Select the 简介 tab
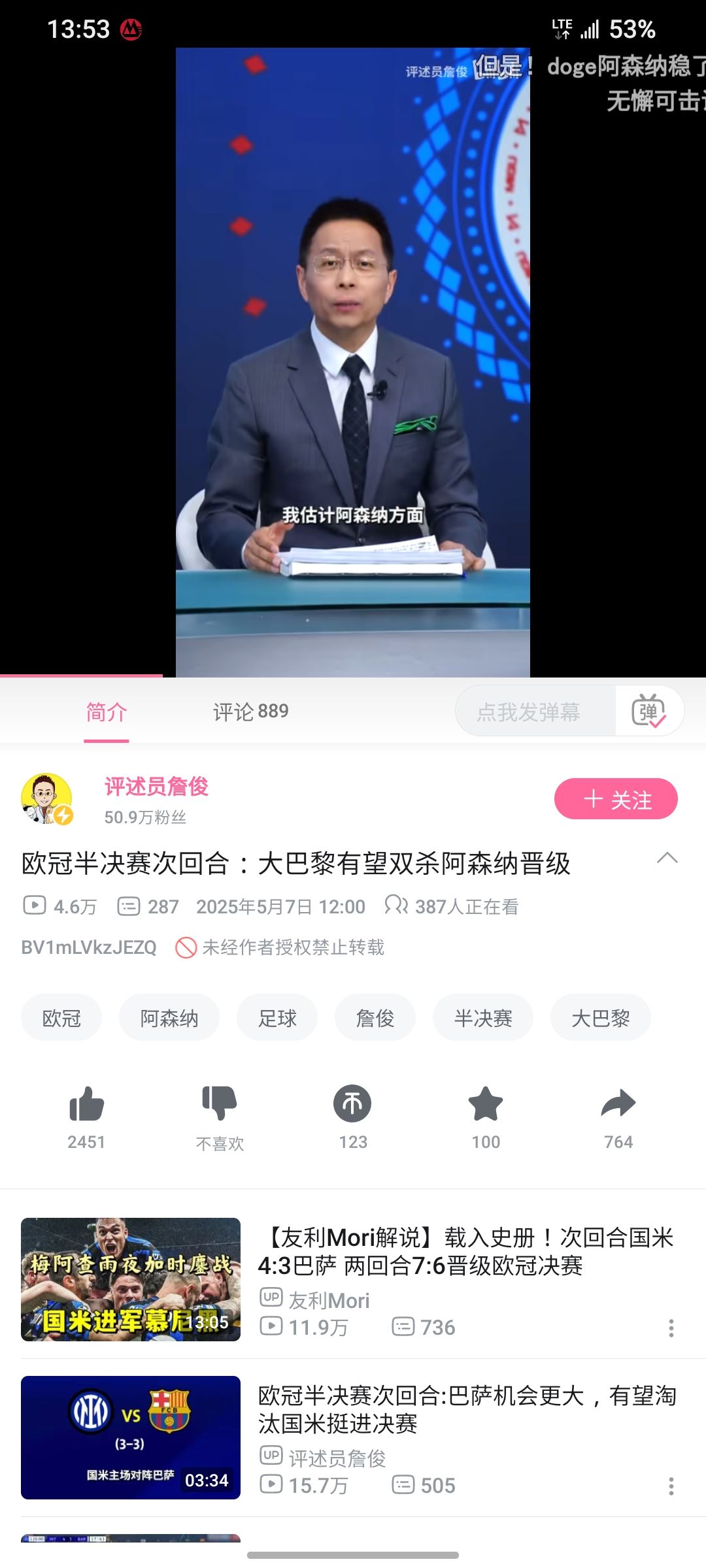The image size is (706, 1568). 107,711
